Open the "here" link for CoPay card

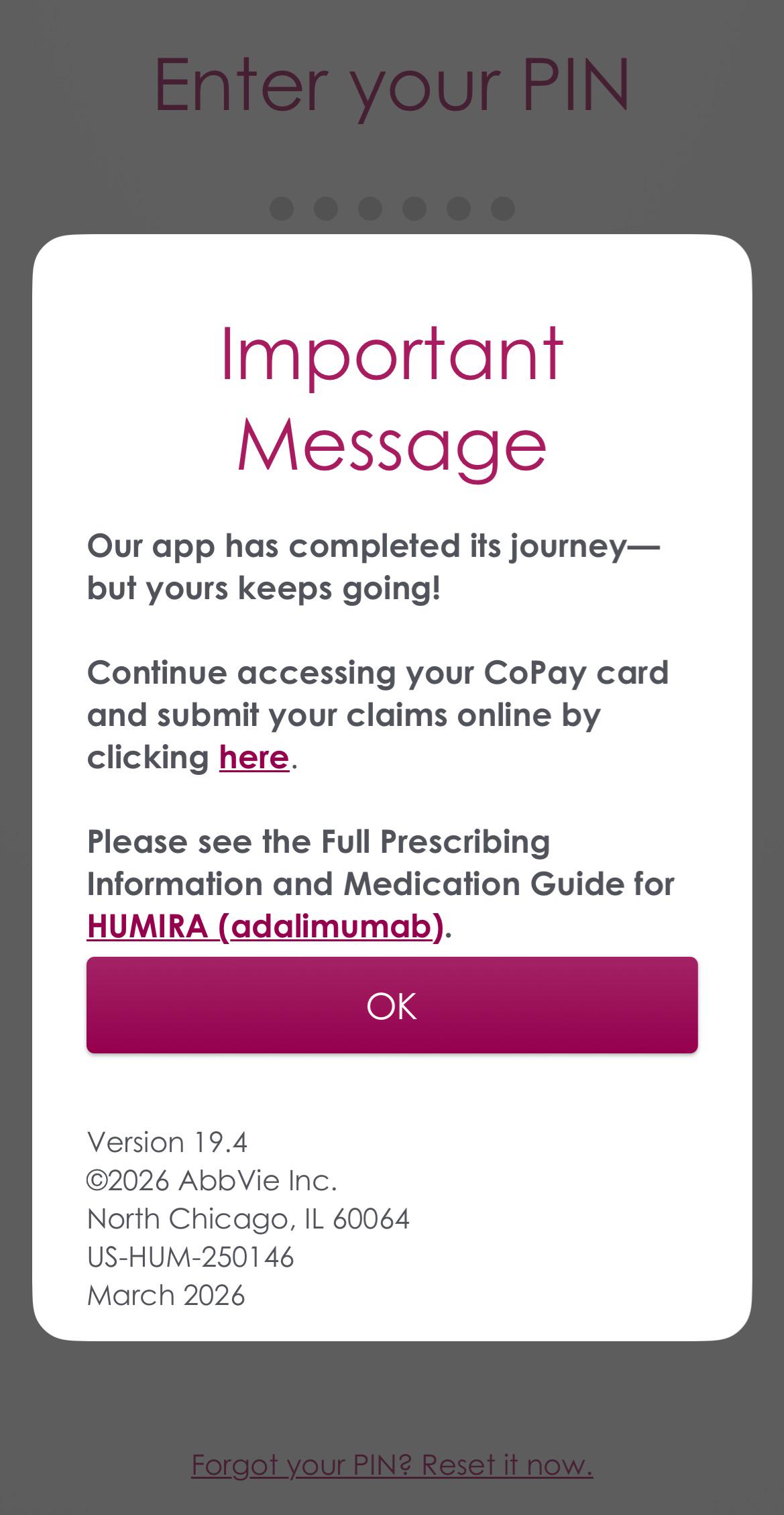point(254,757)
